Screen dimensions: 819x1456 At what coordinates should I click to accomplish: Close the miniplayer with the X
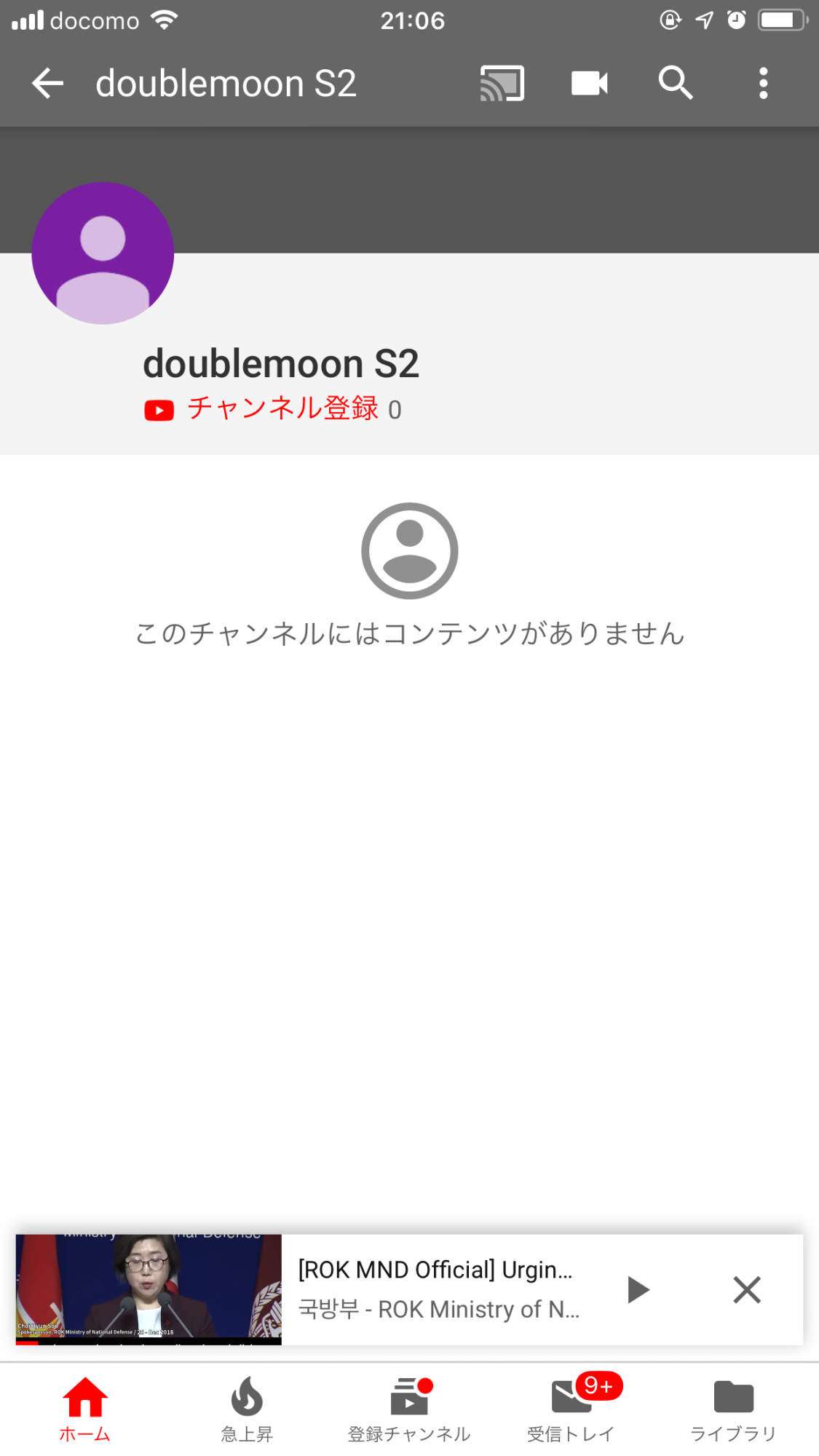click(x=746, y=1289)
